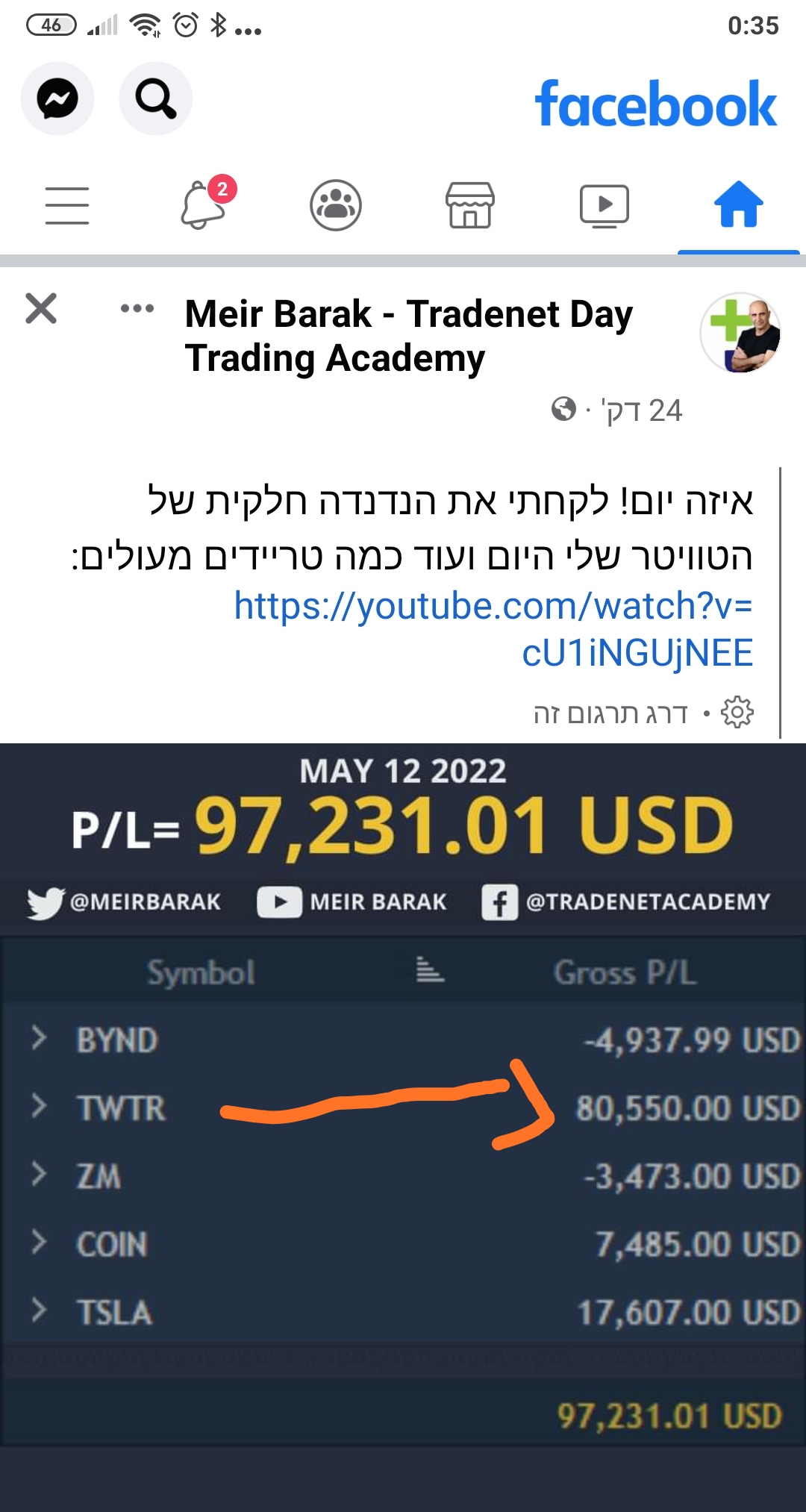This screenshot has width=806, height=1512.
Task: Switch to the Home feed tab
Action: click(738, 204)
